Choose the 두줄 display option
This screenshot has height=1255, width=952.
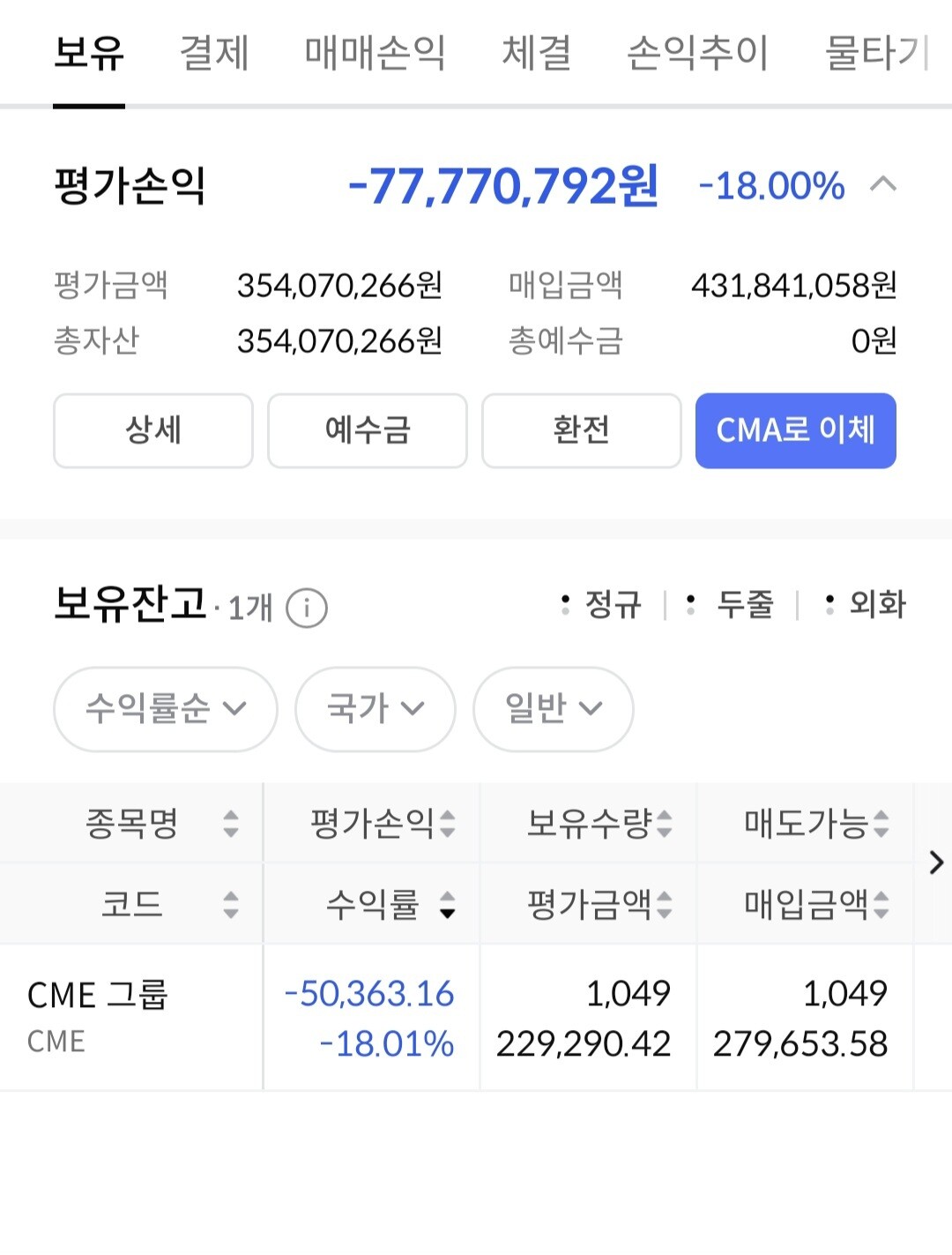pos(731,604)
